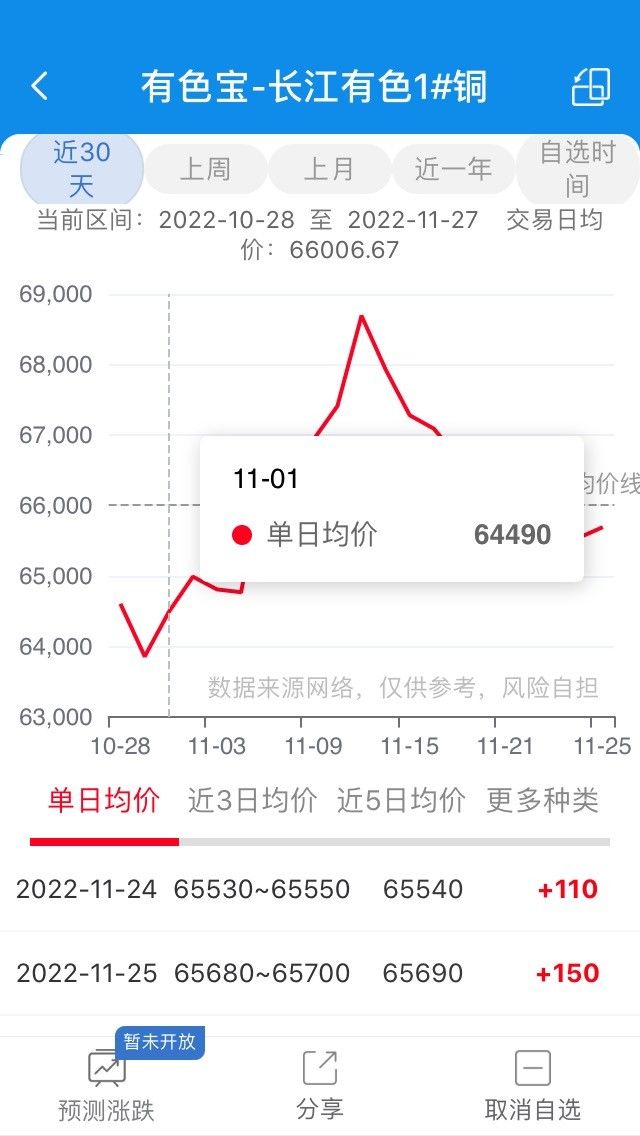Image resolution: width=640 pixels, height=1136 pixels.
Task: Share this price chart via 分享
Action: pyautogui.click(x=320, y=1085)
